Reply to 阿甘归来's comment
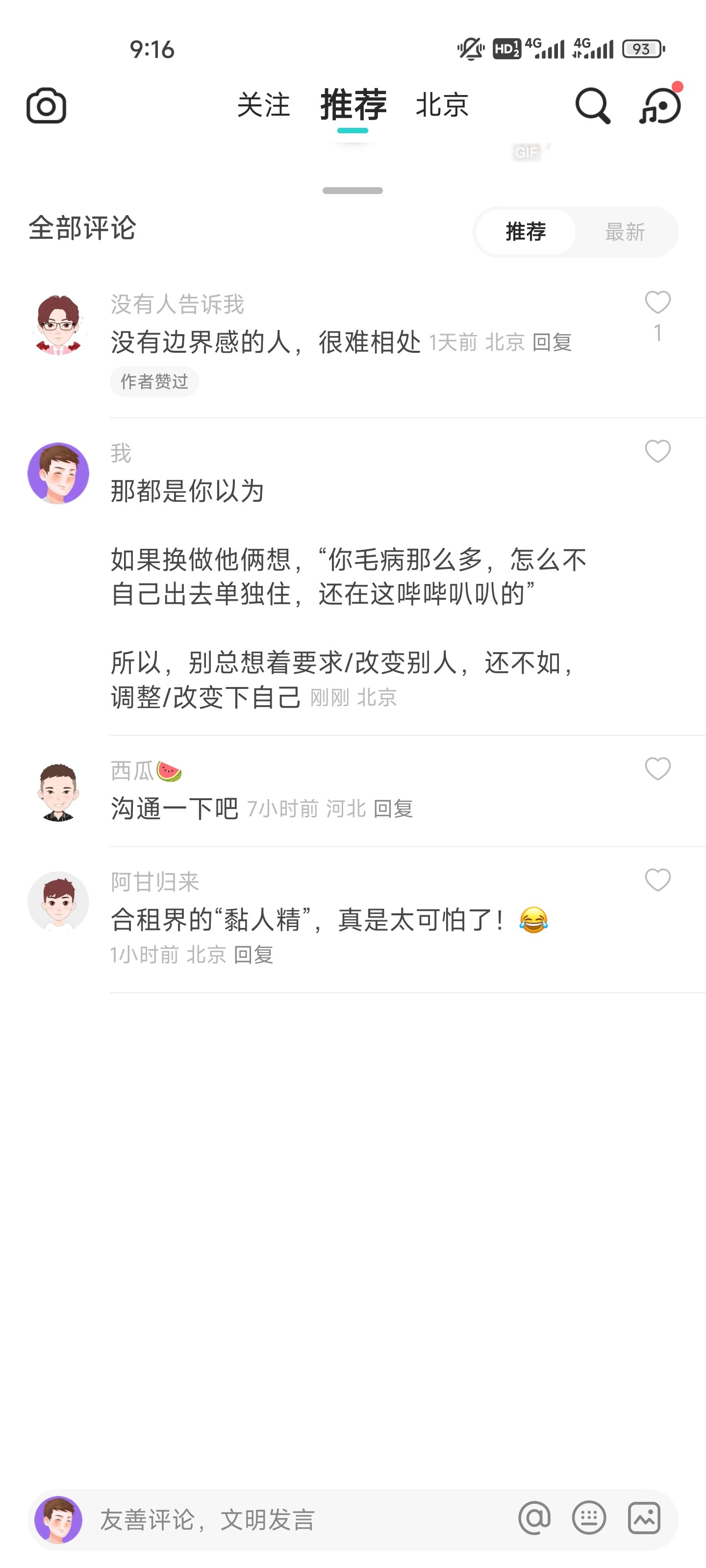706x1568 pixels. pyautogui.click(x=253, y=955)
